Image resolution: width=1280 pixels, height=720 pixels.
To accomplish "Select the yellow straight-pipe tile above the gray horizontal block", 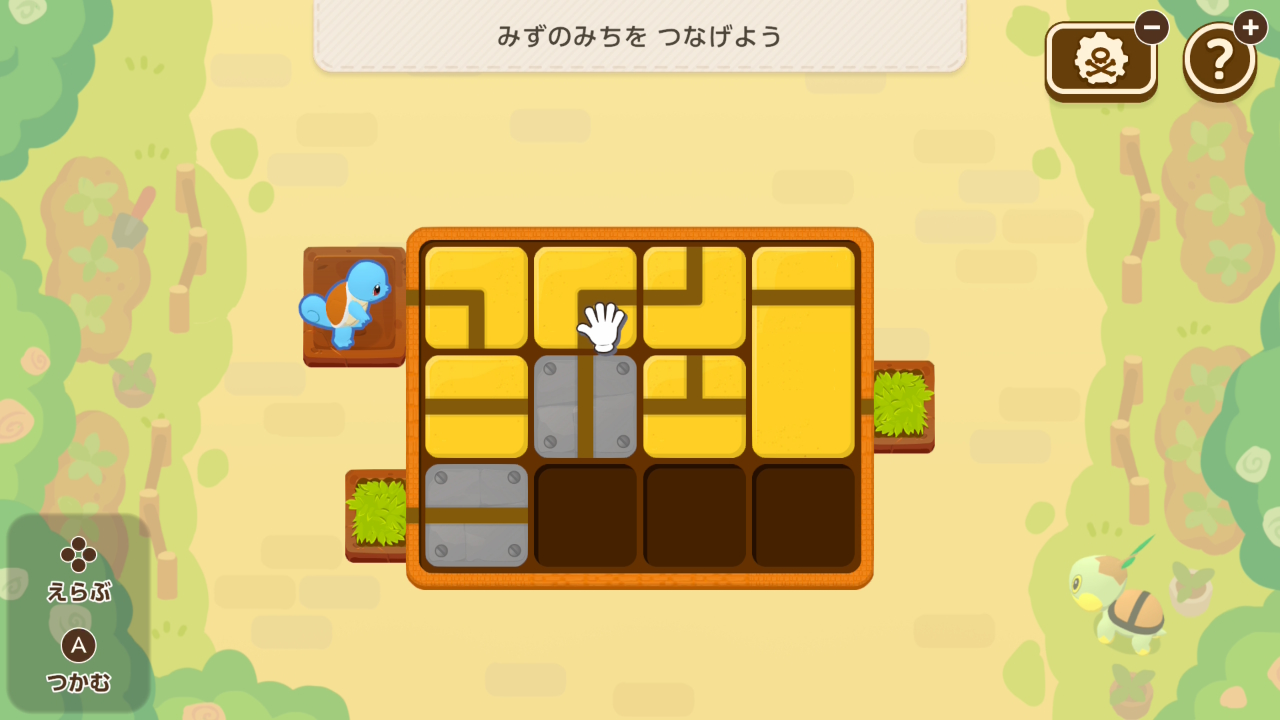I will [x=476, y=406].
